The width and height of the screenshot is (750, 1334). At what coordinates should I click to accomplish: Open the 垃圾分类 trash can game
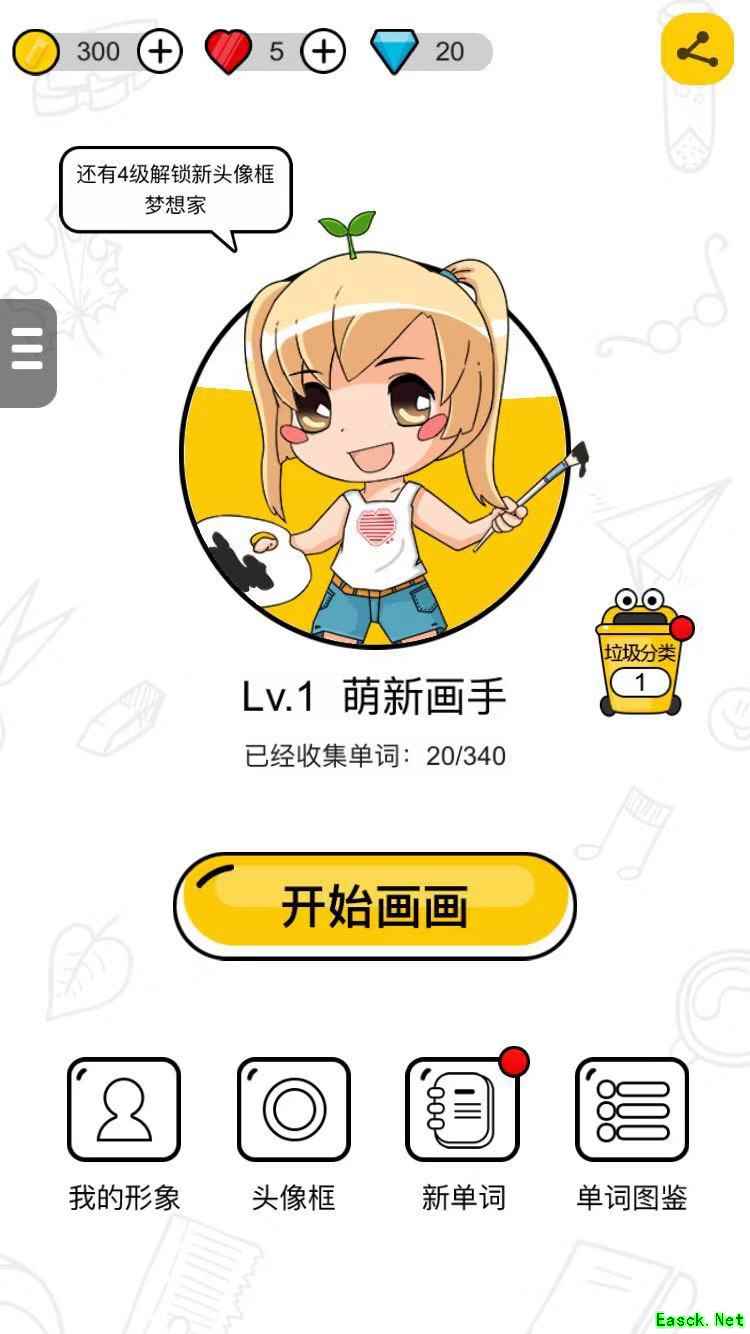coord(640,655)
